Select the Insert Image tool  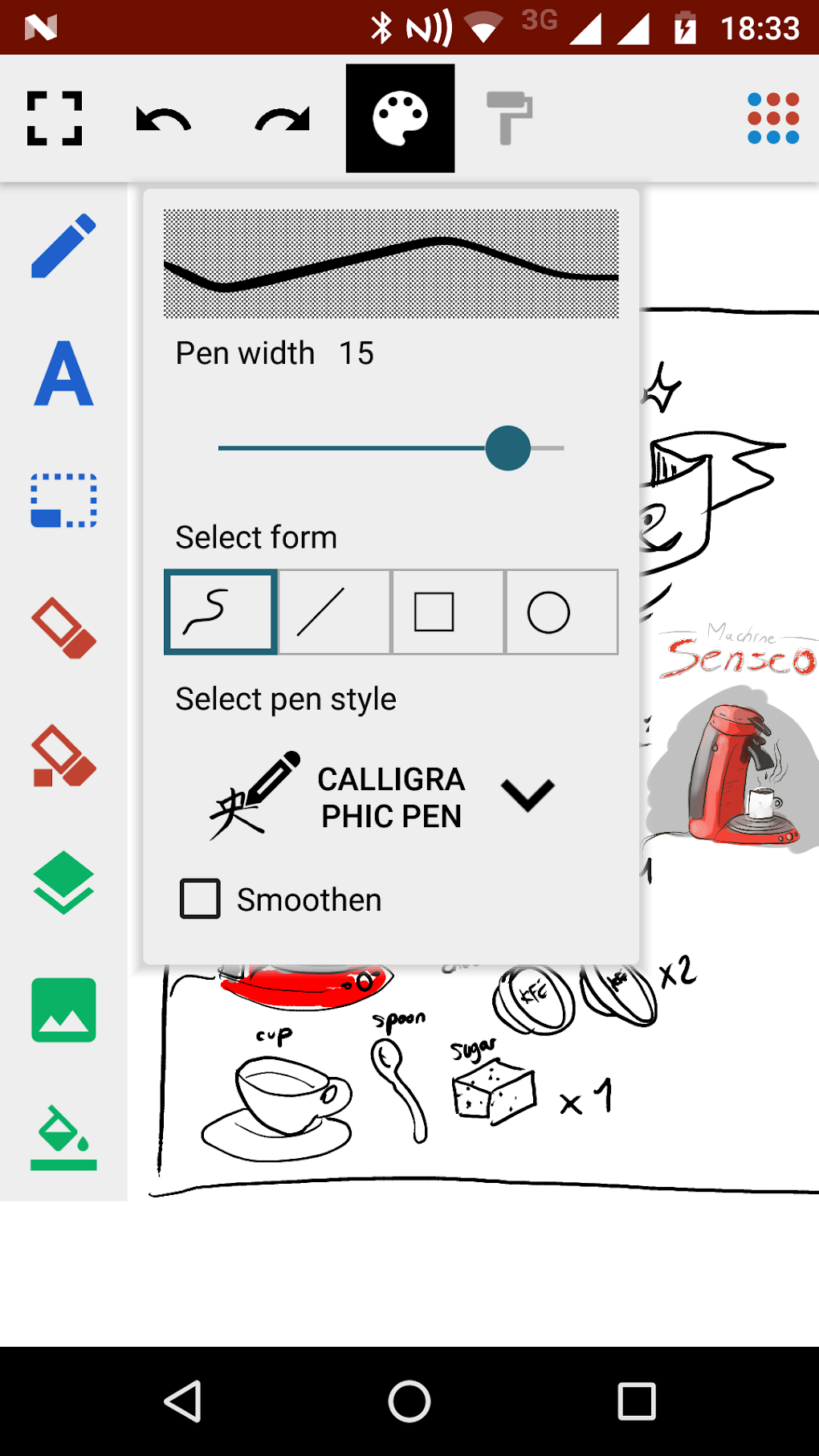63,1008
